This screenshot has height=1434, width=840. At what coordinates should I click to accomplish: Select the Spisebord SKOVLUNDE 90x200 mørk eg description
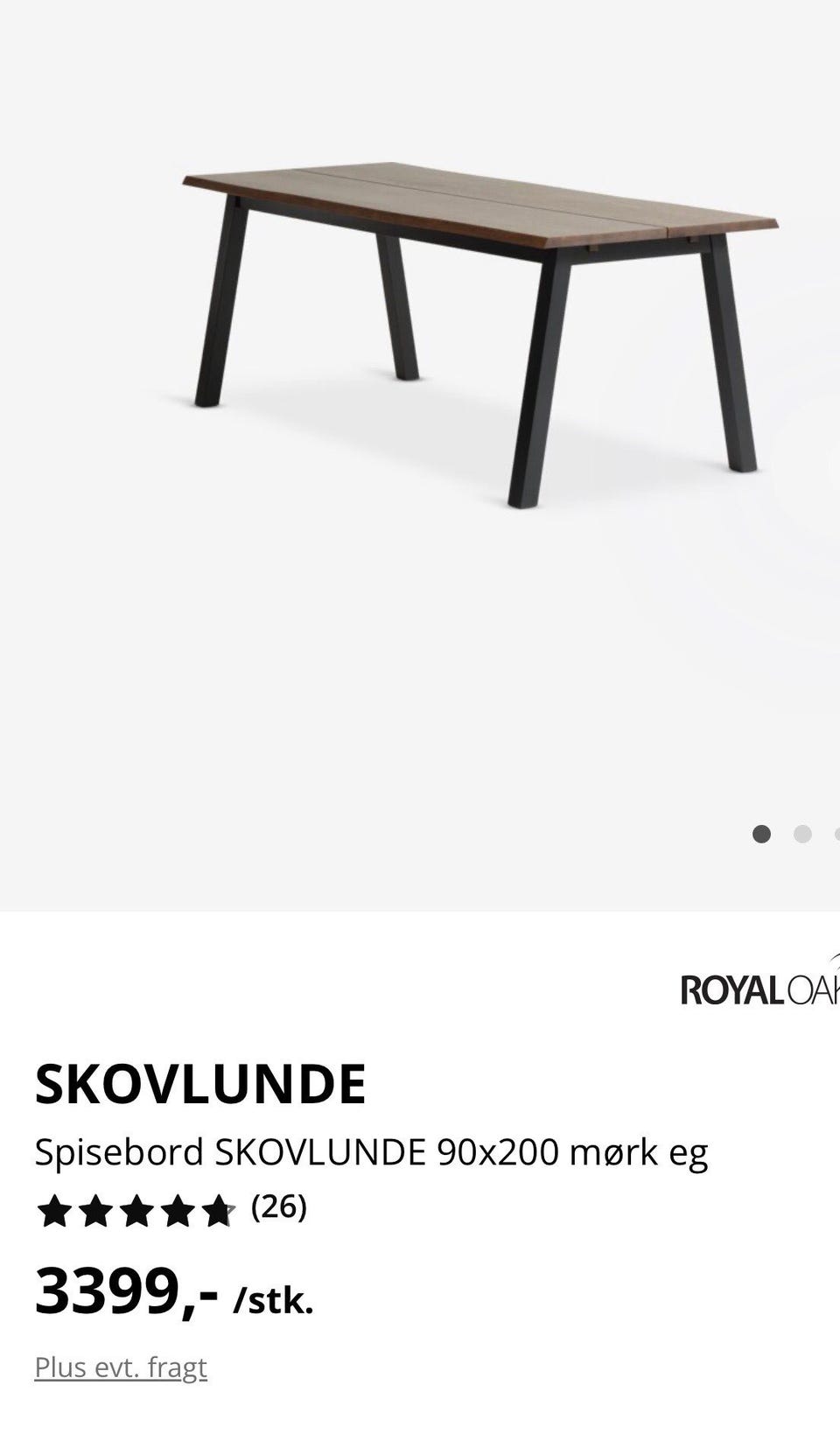tap(372, 1153)
